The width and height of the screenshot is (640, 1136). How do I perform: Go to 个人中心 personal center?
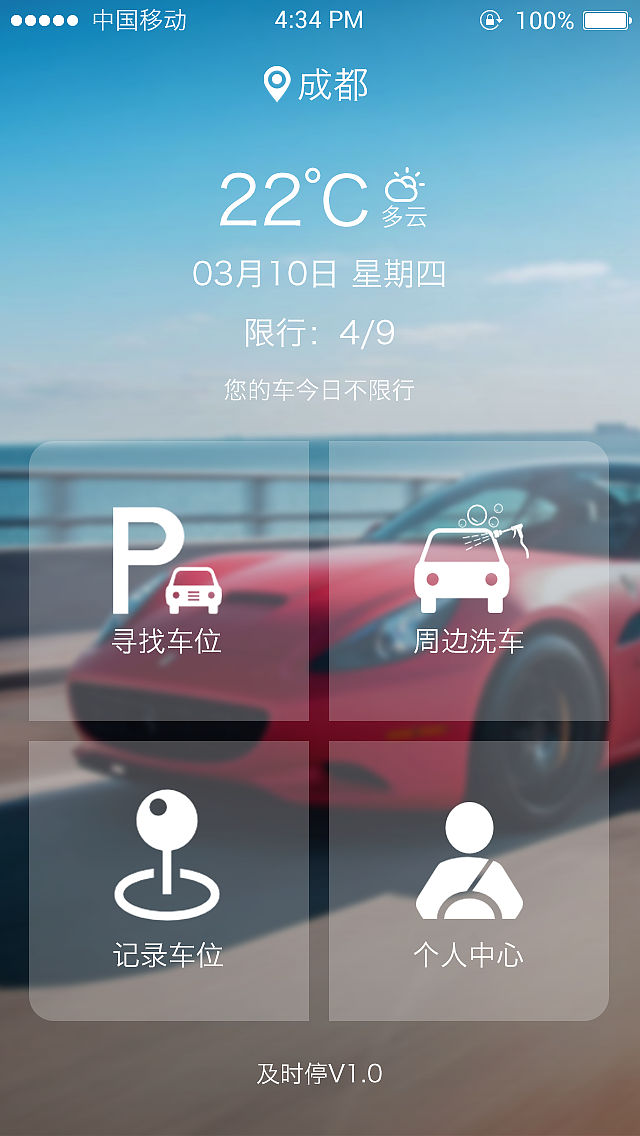point(468,881)
